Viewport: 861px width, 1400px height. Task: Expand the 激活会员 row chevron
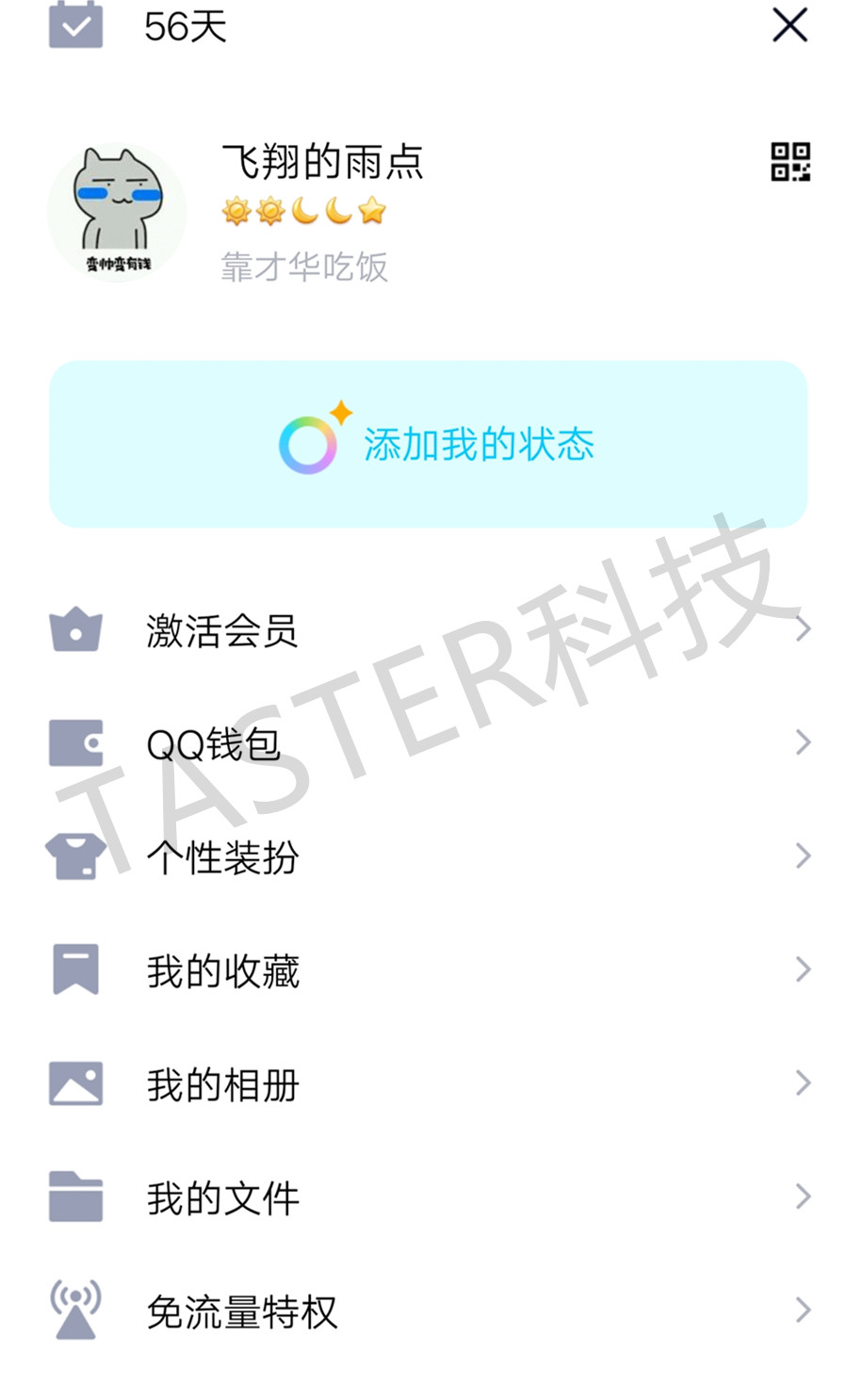pyautogui.click(x=804, y=628)
